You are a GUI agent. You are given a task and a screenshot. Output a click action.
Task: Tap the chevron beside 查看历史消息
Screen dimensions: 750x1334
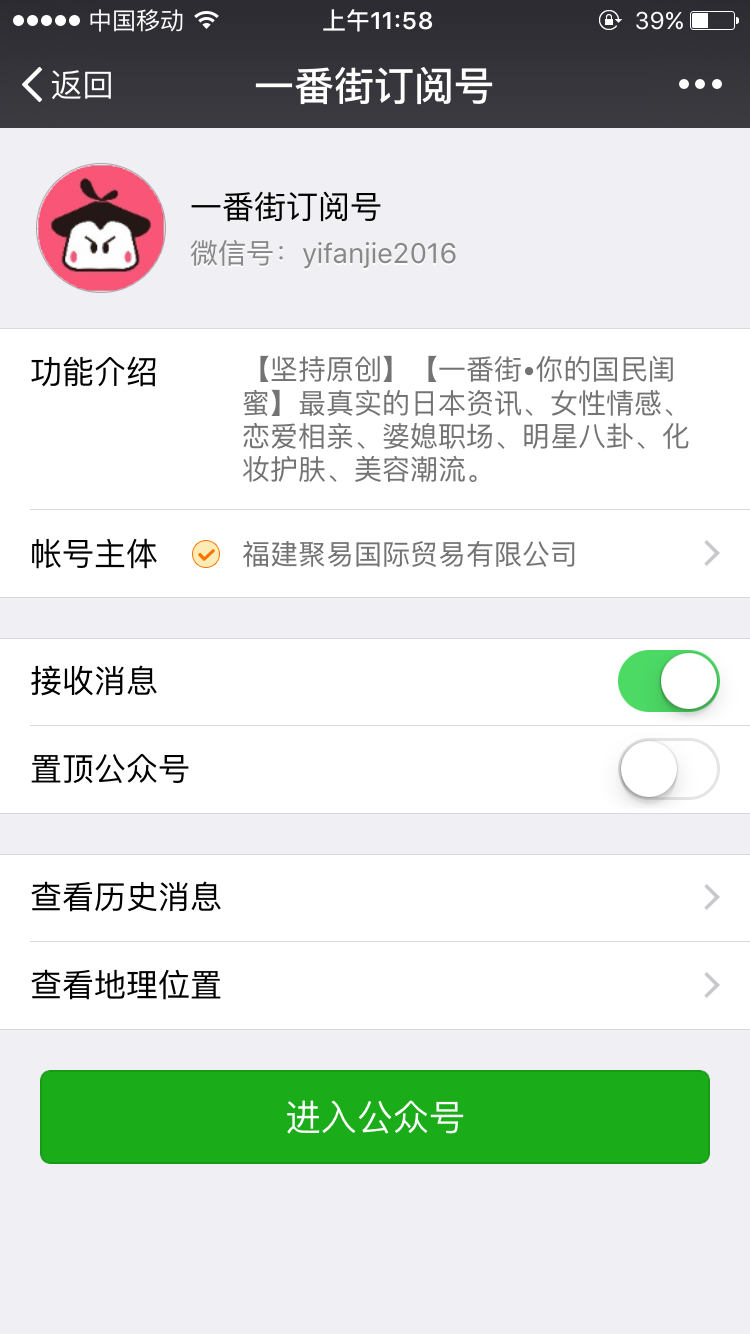[x=710, y=896]
